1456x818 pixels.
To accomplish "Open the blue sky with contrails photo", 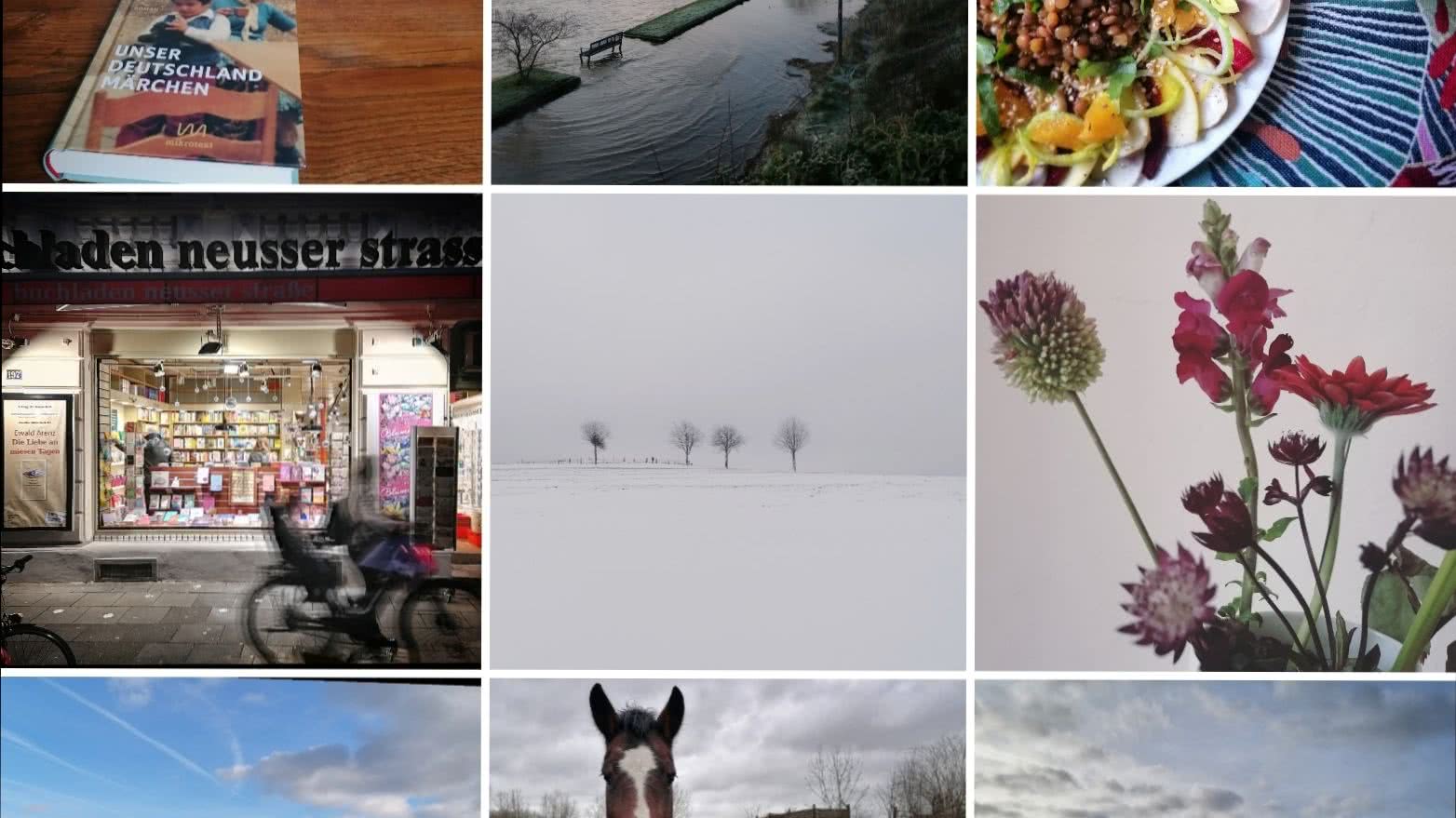I will (241, 748).
